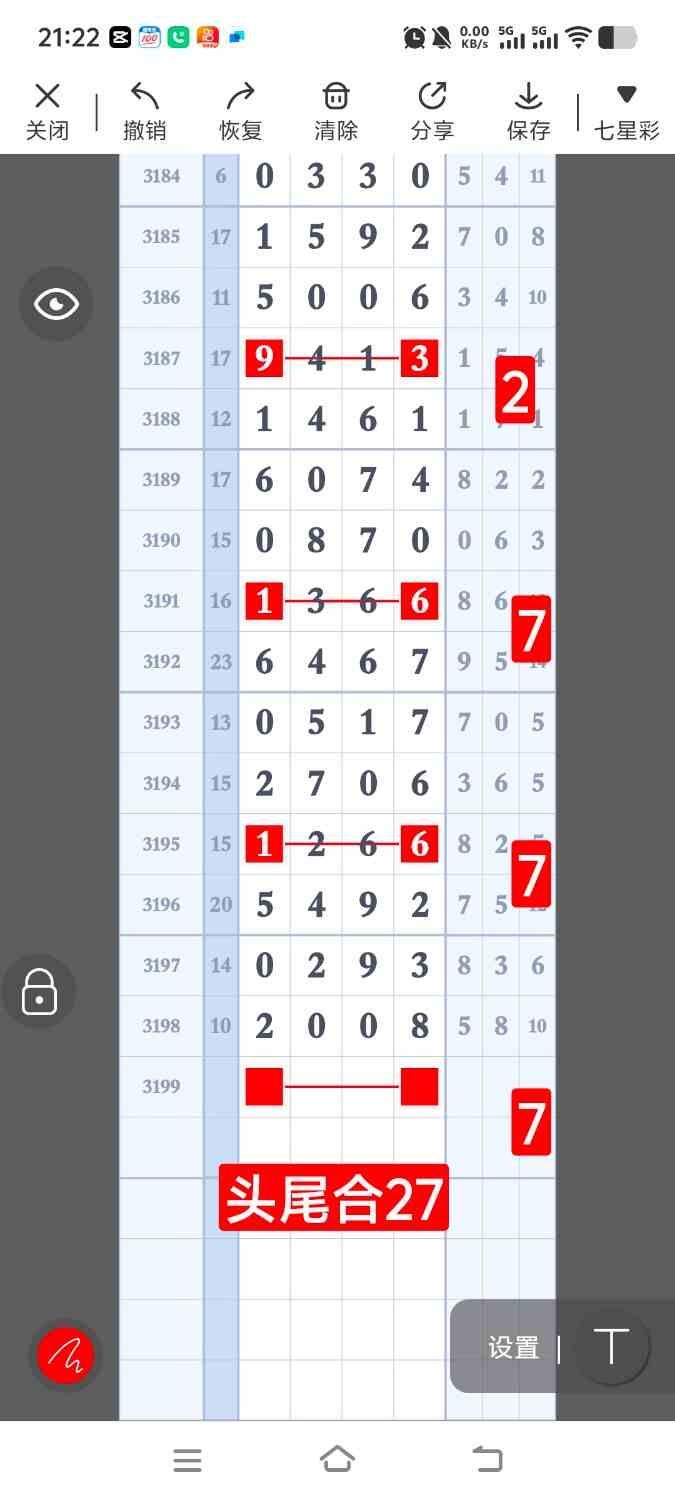675x1500 pixels.
Task: Share the chart via 分享
Action: (x=432, y=112)
